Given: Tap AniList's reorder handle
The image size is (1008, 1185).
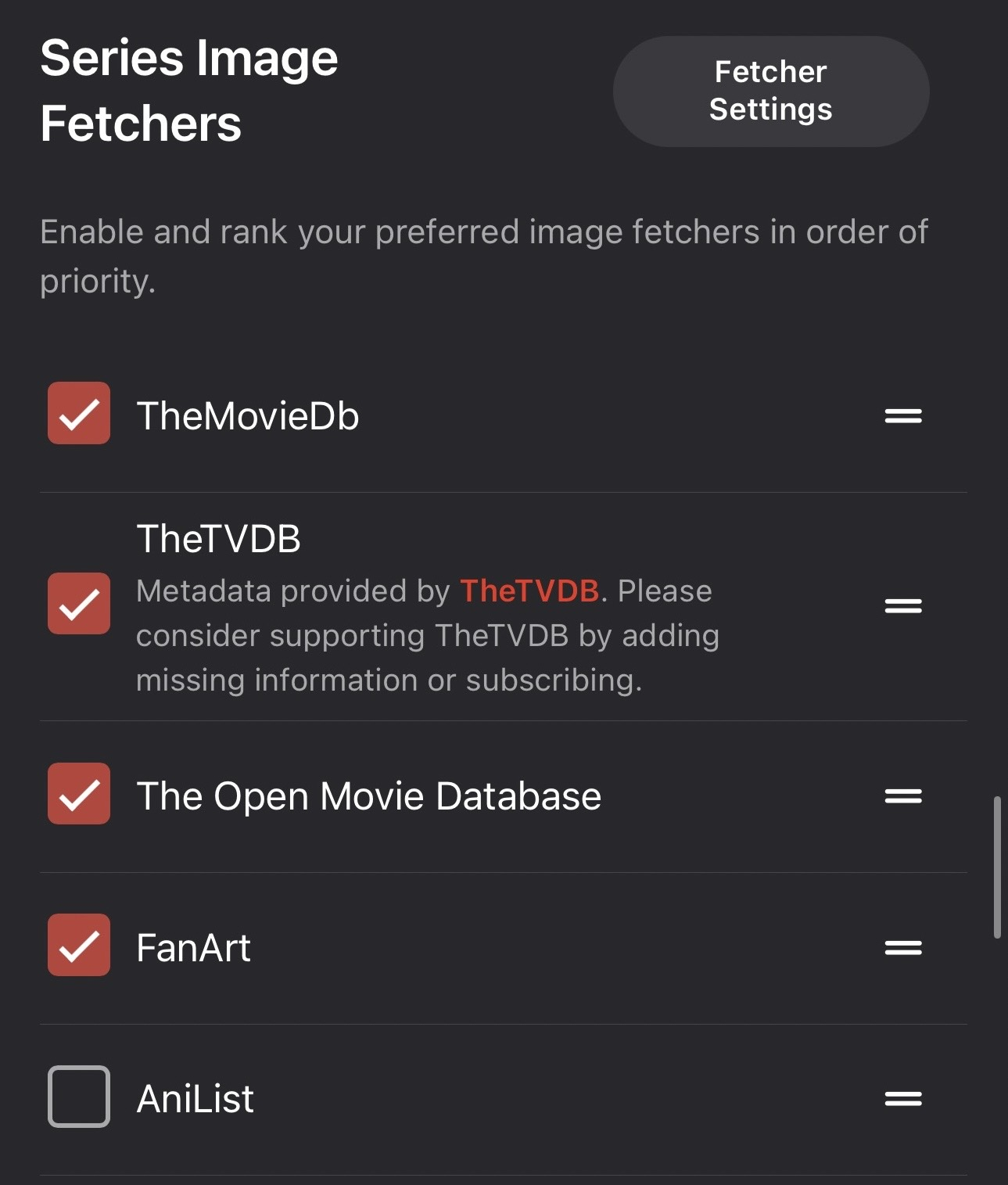Looking at the screenshot, I should (x=903, y=1099).
